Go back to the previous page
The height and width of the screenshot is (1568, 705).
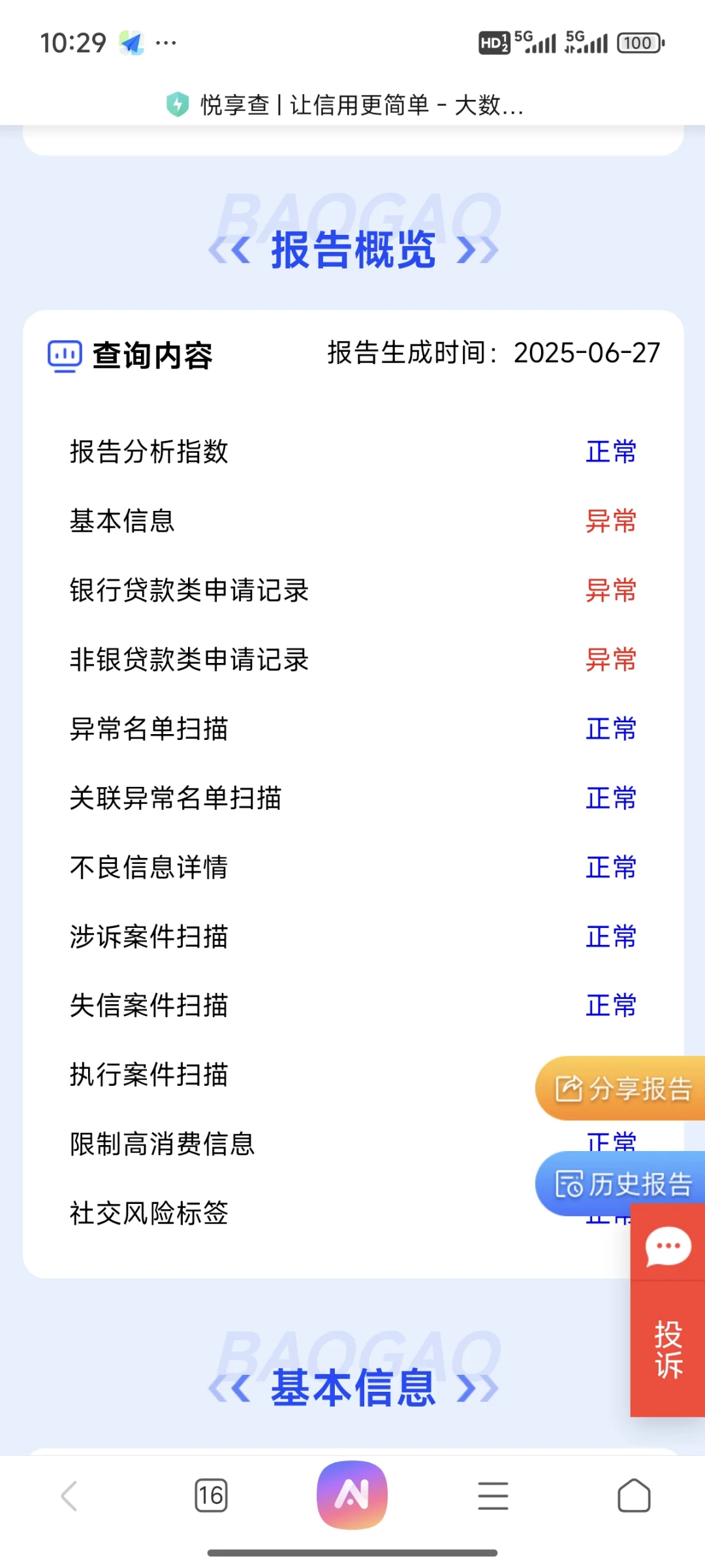tap(69, 1496)
